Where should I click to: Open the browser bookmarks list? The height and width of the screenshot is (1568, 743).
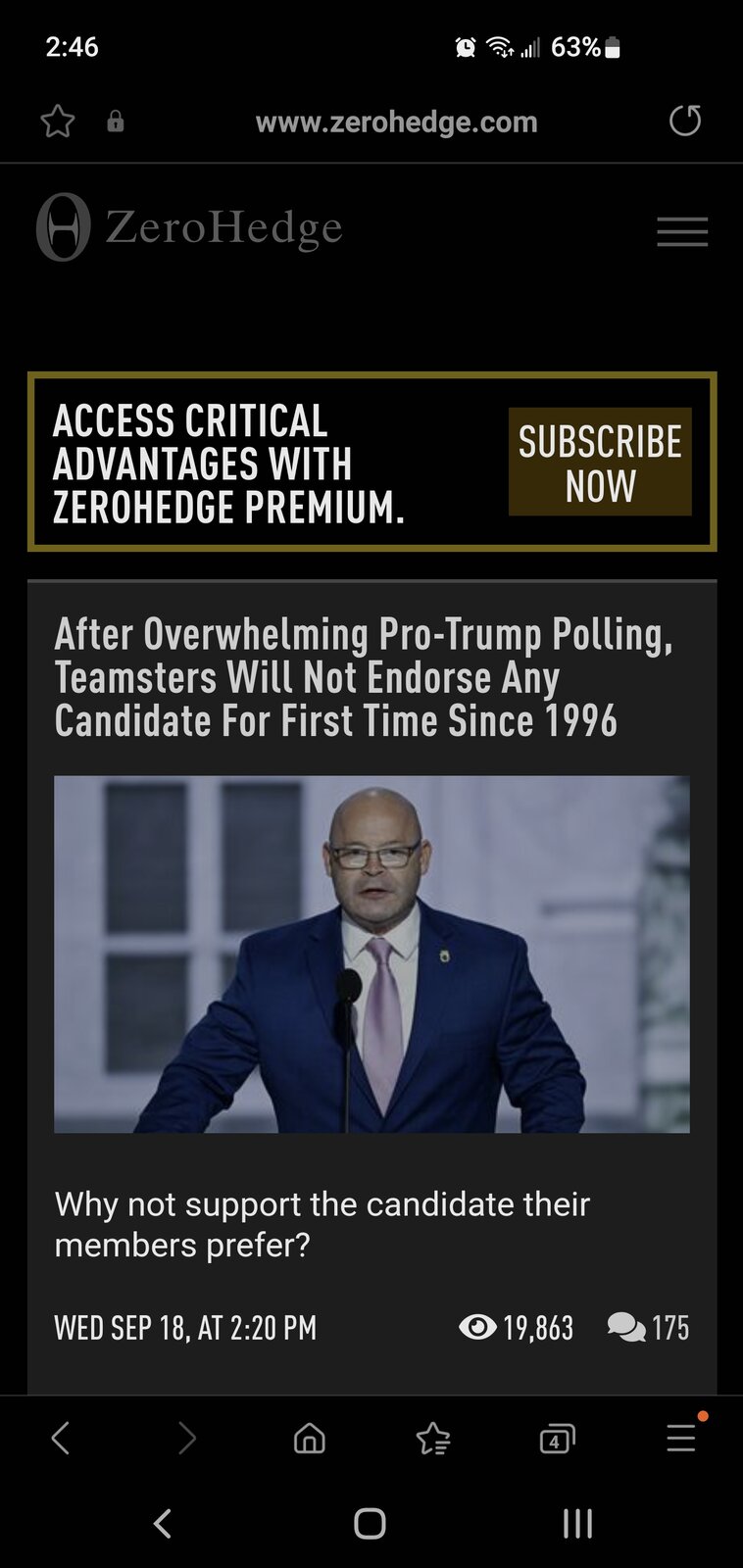coord(433,1439)
